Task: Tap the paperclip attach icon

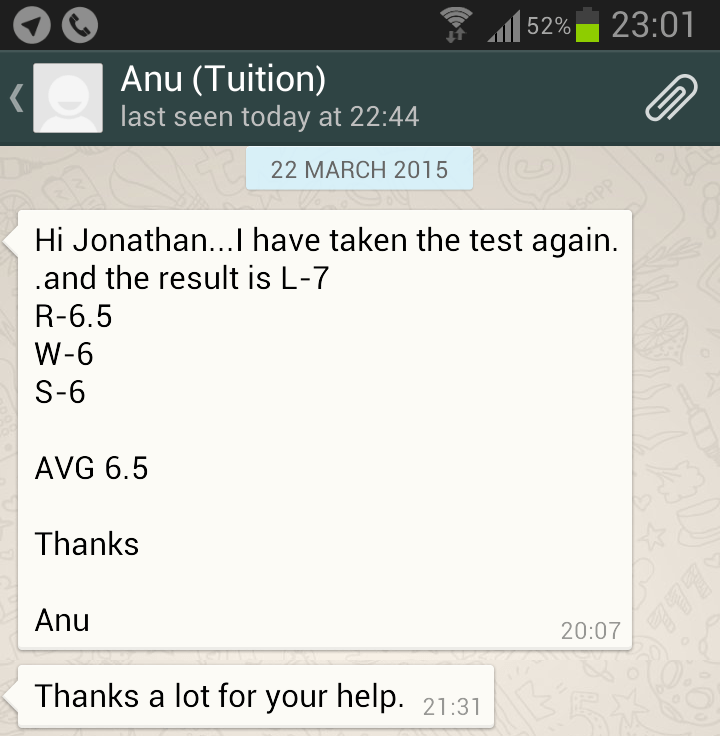Action: pos(670,98)
